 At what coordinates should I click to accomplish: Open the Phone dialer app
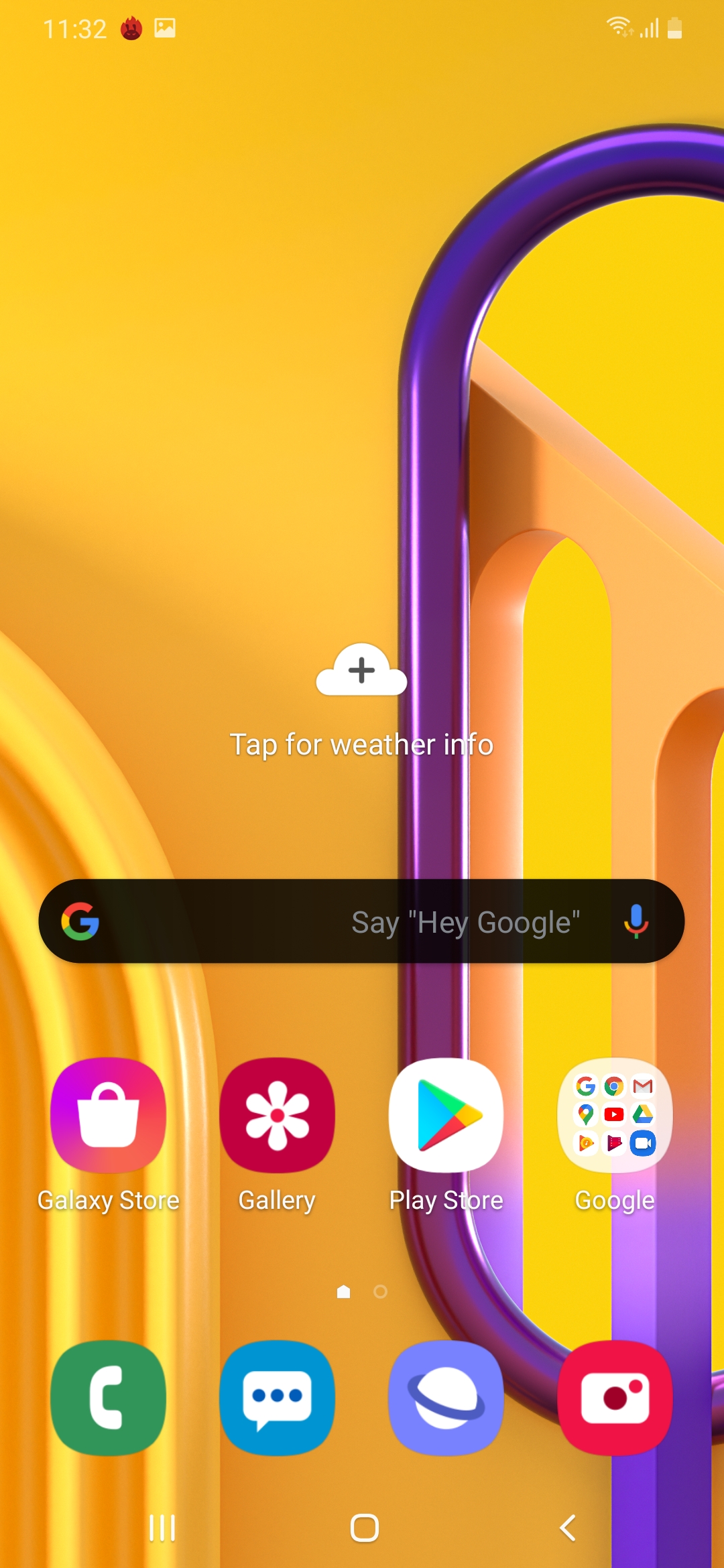coord(109,1398)
